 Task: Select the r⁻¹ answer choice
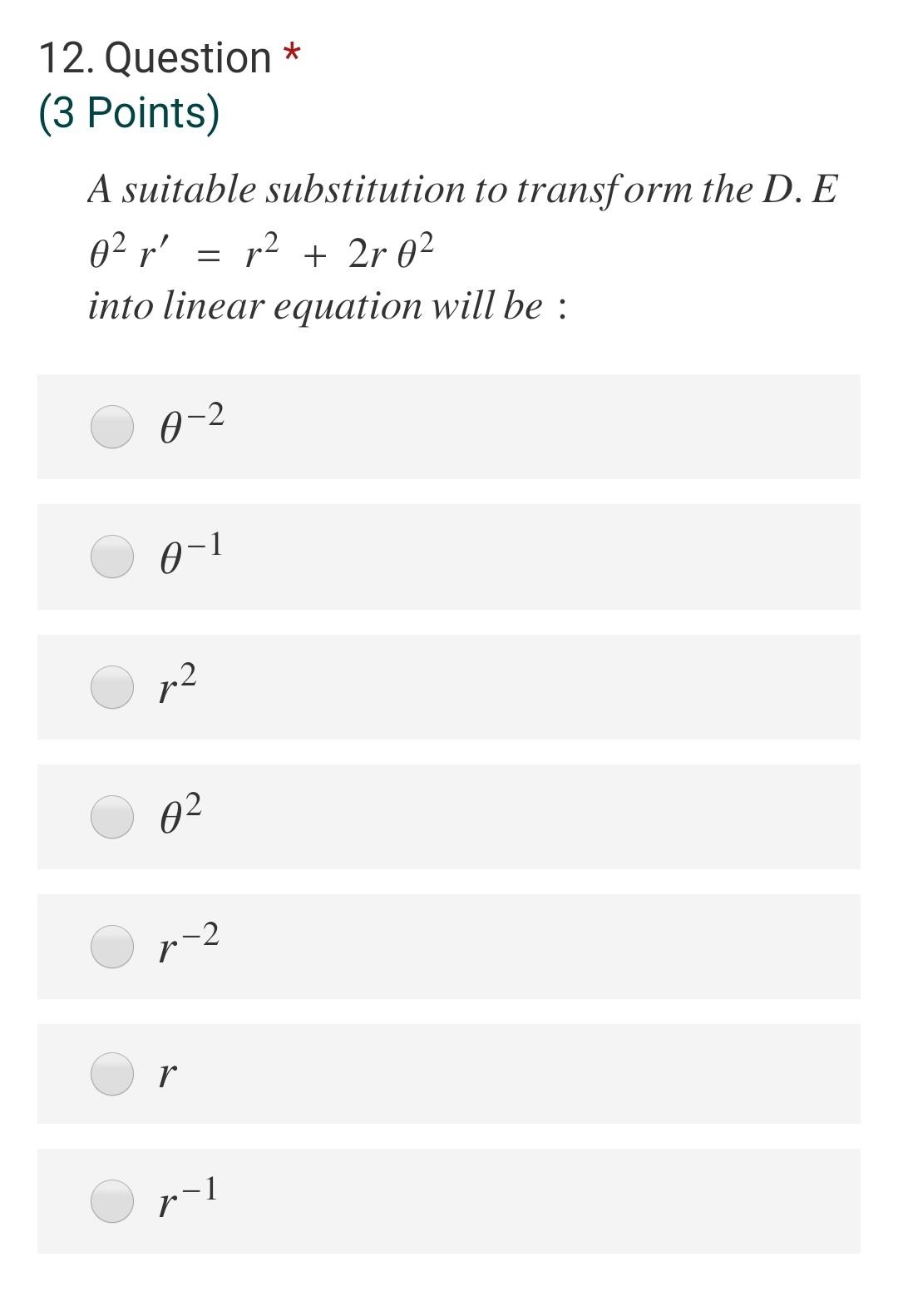pos(111,1201)
